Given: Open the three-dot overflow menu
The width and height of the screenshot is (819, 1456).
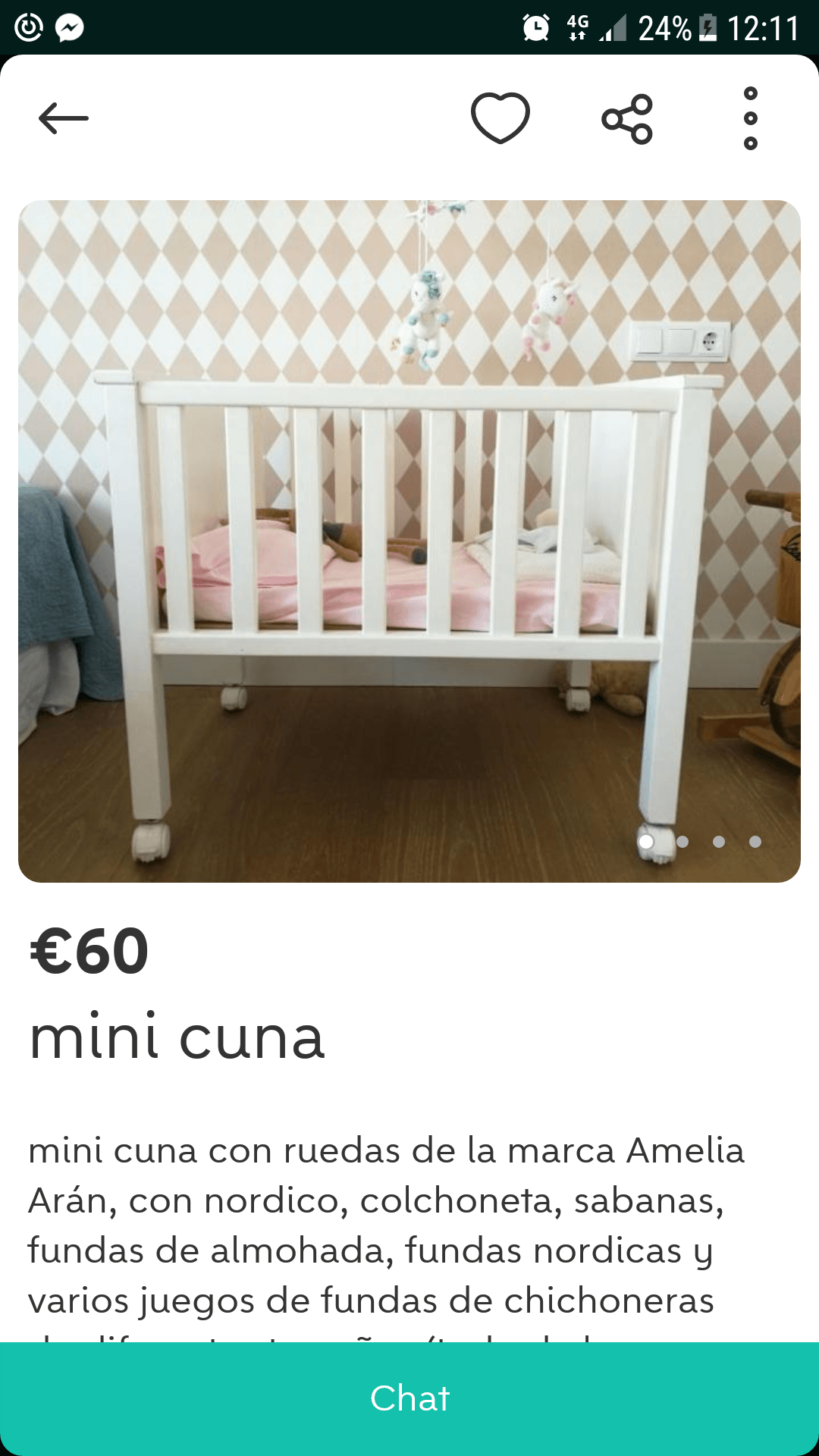Looking at the screenshot, I should point(750,118).
